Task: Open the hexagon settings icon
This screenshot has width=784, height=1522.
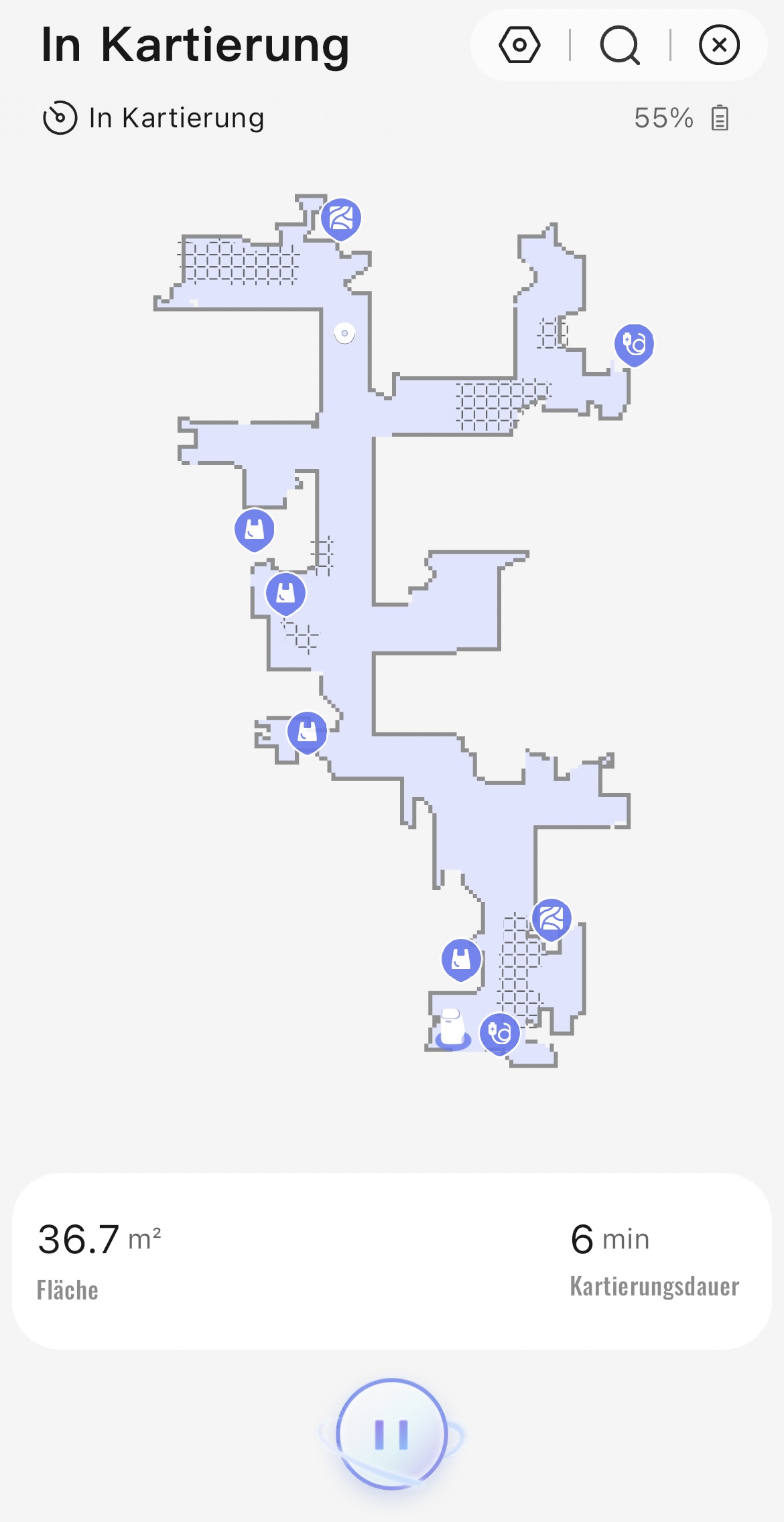Action: 519,45
